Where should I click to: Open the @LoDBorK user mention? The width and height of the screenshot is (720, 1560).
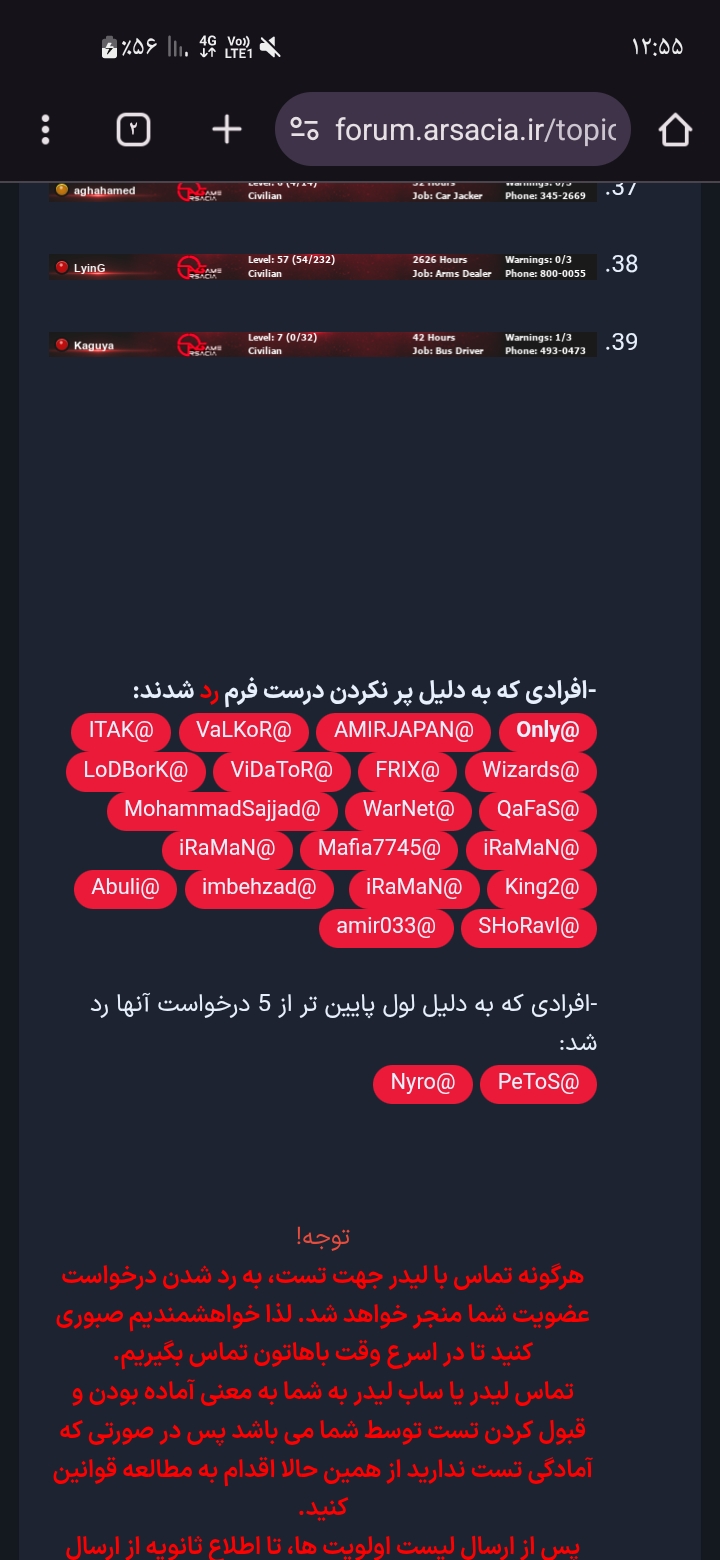[x=136, y=770]
